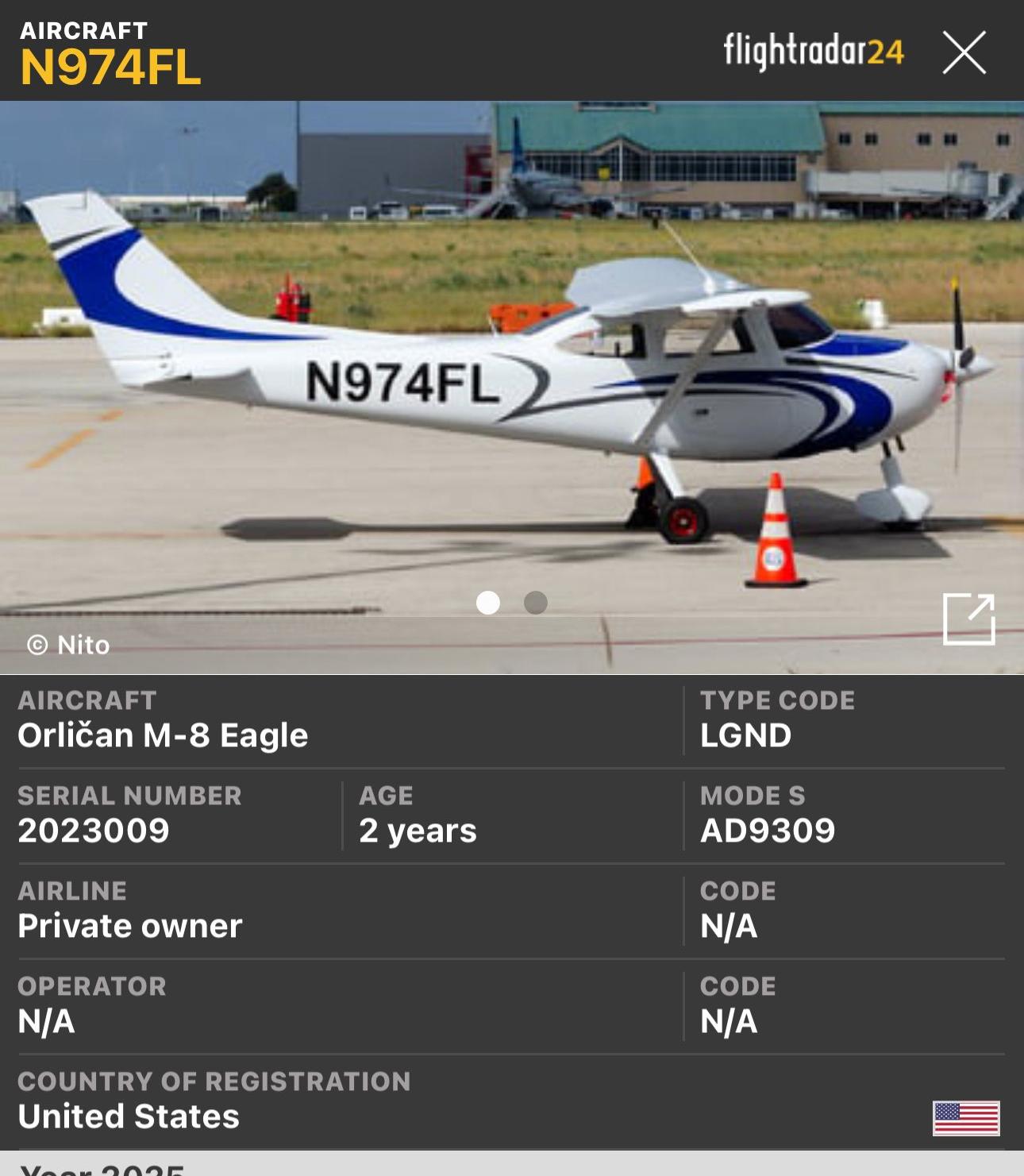Close the N974FL aircraft details panel
The width and height of the screenshot is (1024, 1176).
coord(964,52)
